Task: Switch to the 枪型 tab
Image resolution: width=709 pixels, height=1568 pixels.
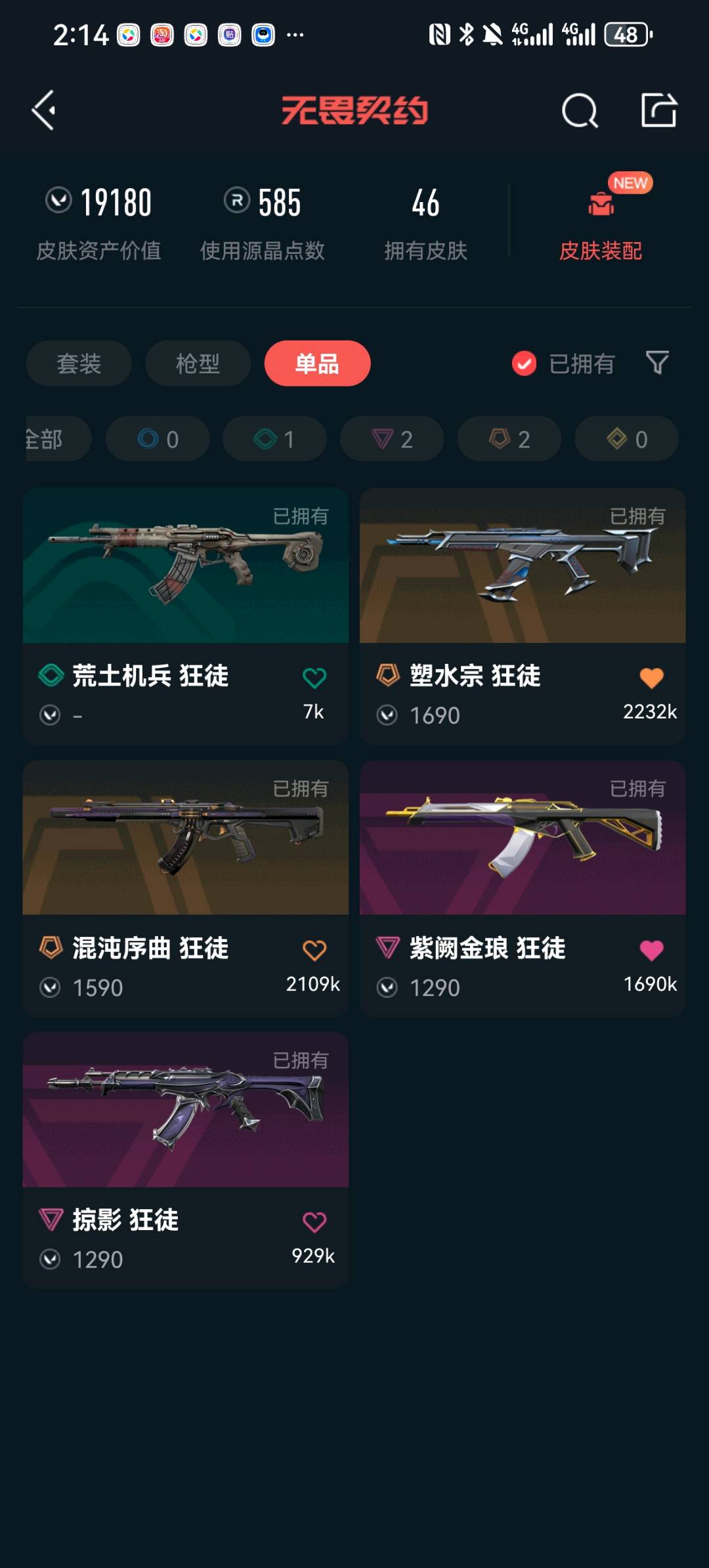Action: [x=198, y=363]
